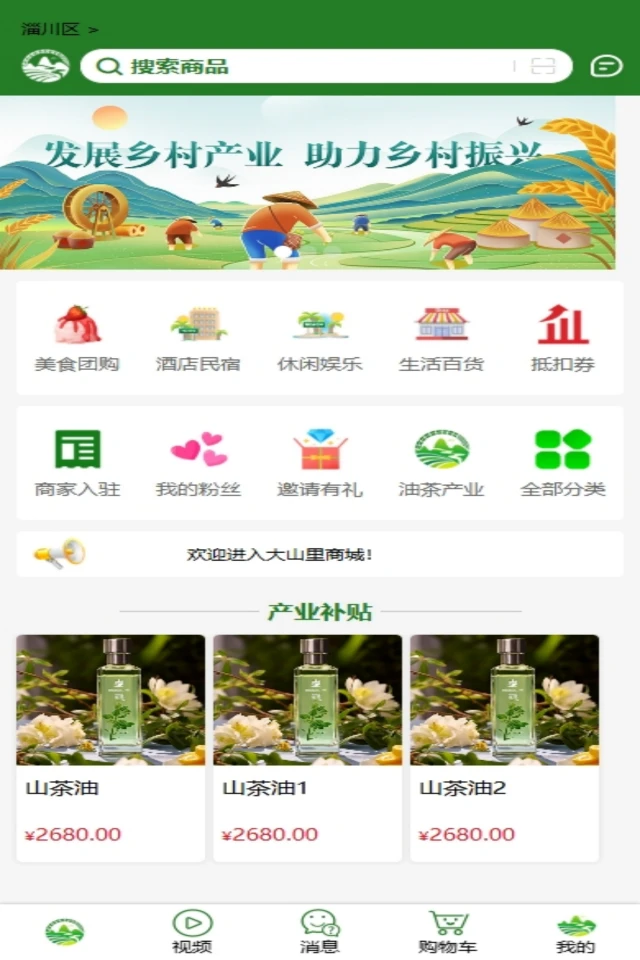Go to 休闲娱乐 section

(x=320, y=340)
